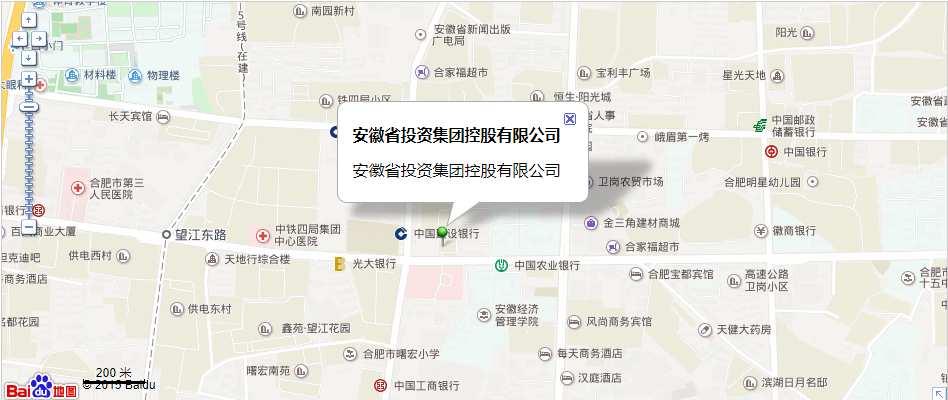Pan the map north with the up arrow
This screenshot has height=400, width=948.
click(29, 20)
